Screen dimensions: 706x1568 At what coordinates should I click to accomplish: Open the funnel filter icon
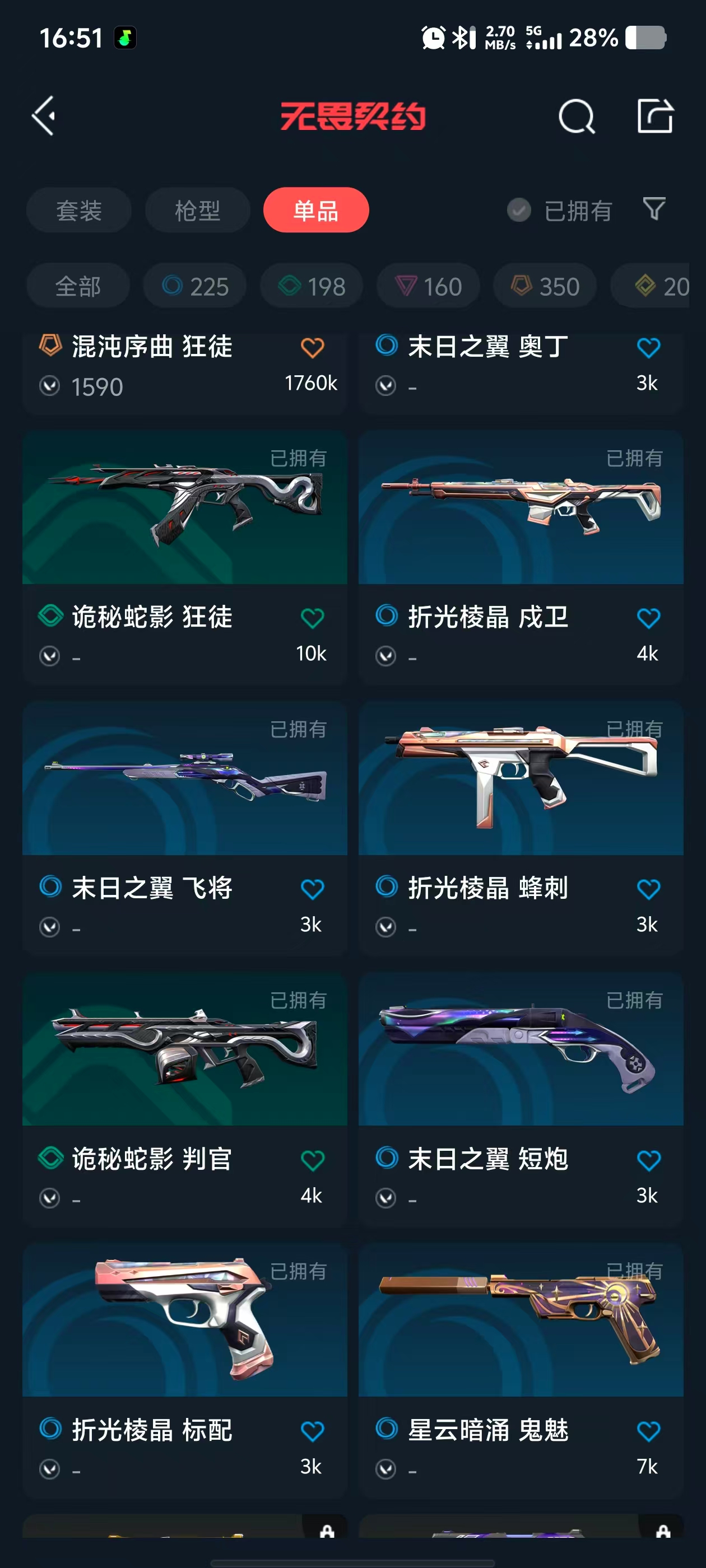coord(654,209)
